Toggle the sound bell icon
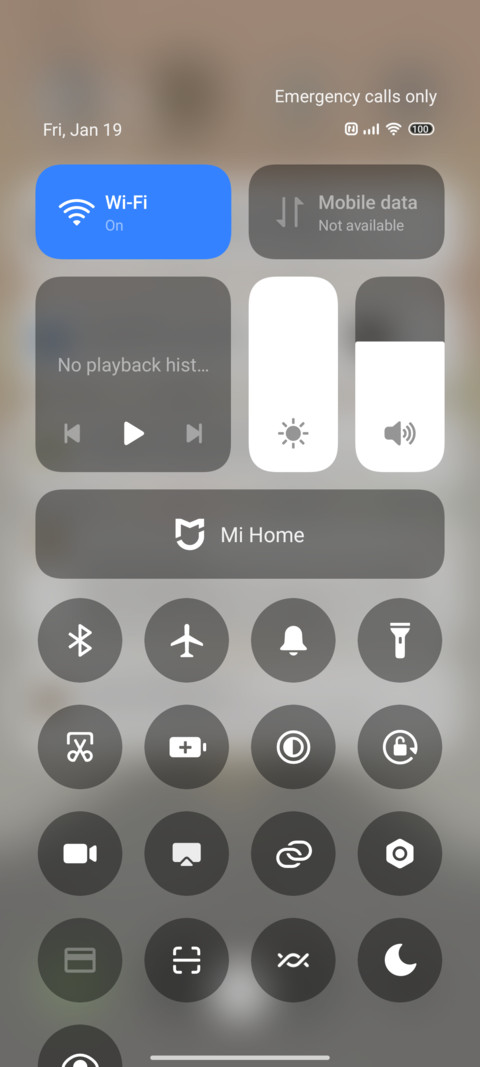Image resolution: width=480 pixels, height=1067 pixels. [x=293, y=640]
